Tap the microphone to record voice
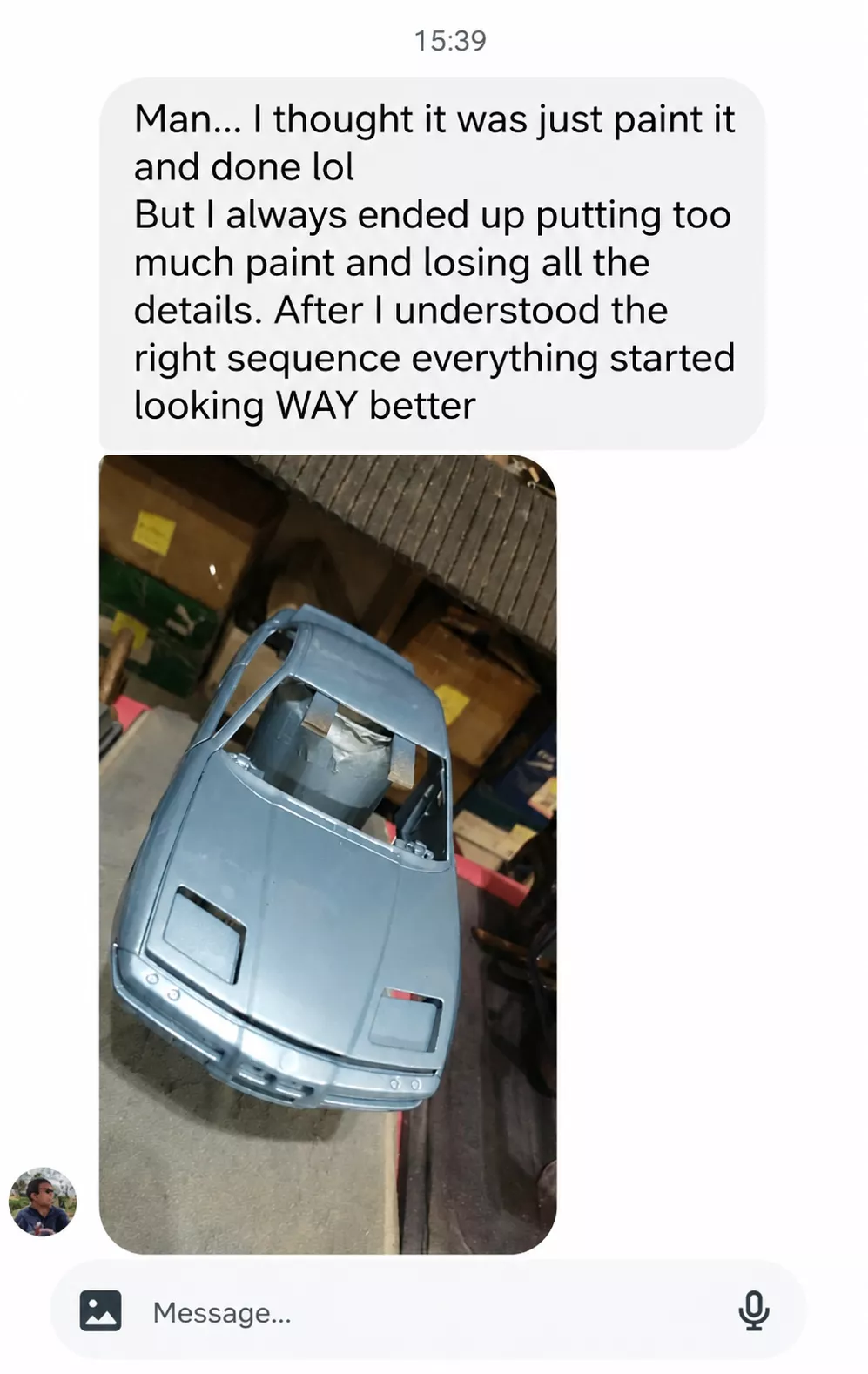Image resolution: width=868 pixels, height=1374 pixels. [x=753, y=1310]
